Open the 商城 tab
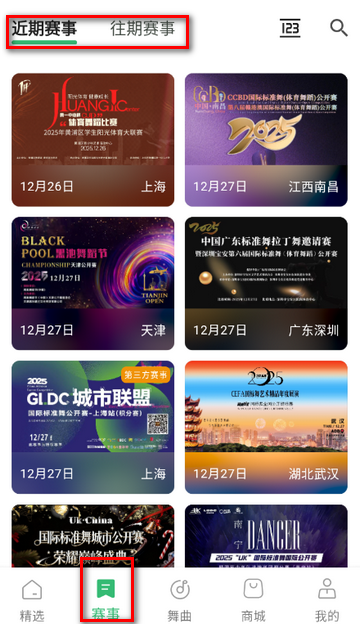The height and width of the screenshot is (624, 360). [253, 600]
